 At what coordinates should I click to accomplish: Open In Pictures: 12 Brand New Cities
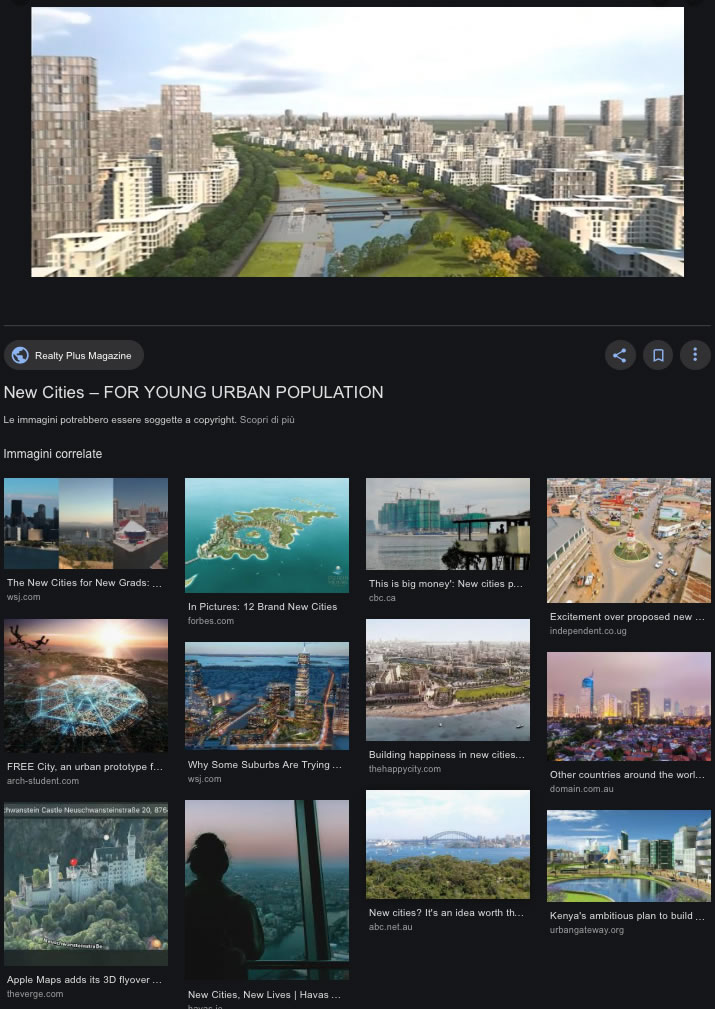point(267,535)
